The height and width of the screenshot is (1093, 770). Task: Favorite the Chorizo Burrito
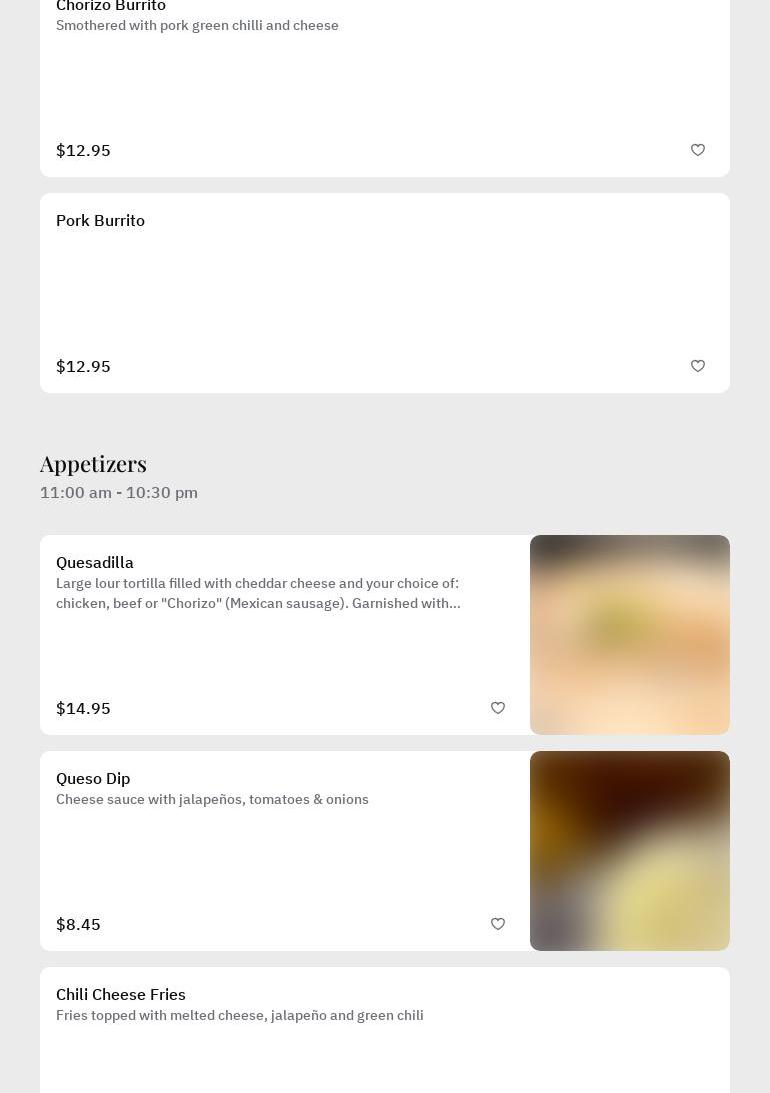[698, 150]
